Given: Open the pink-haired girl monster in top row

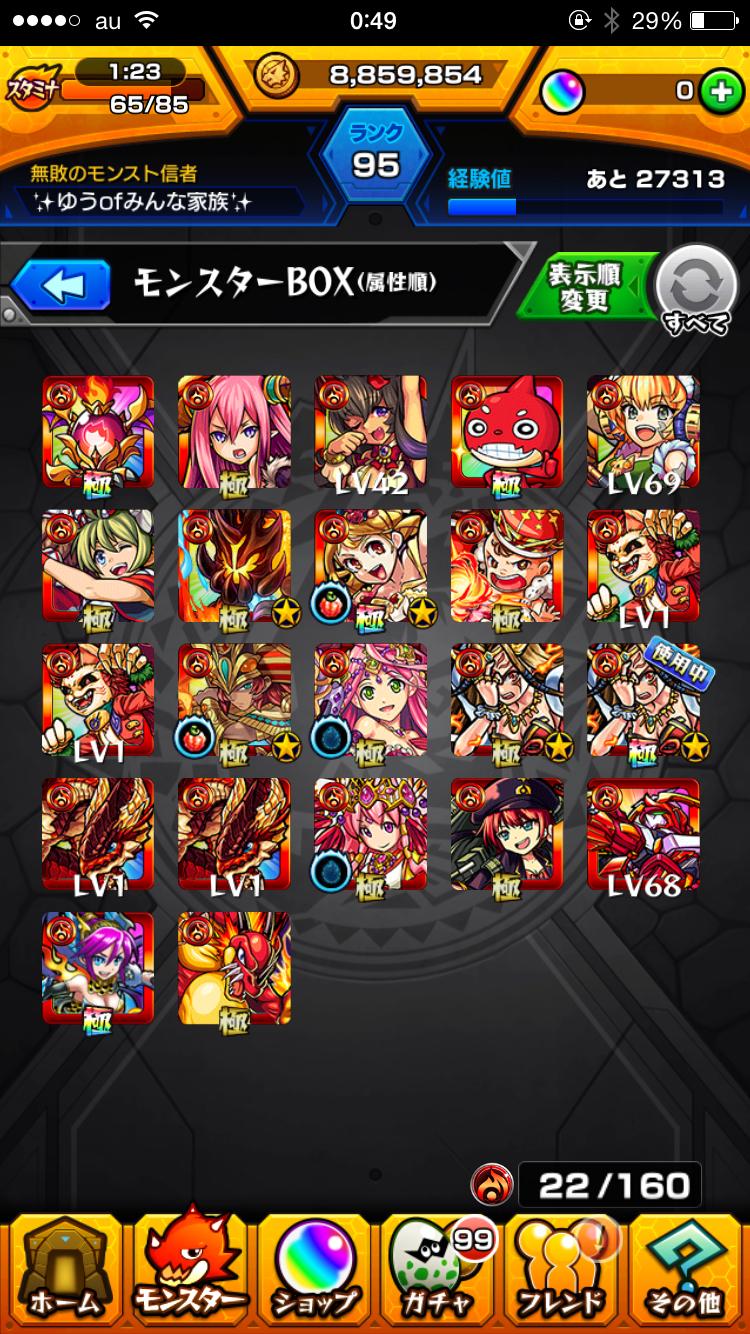Looking at the screenshot, I should [234, 432].
